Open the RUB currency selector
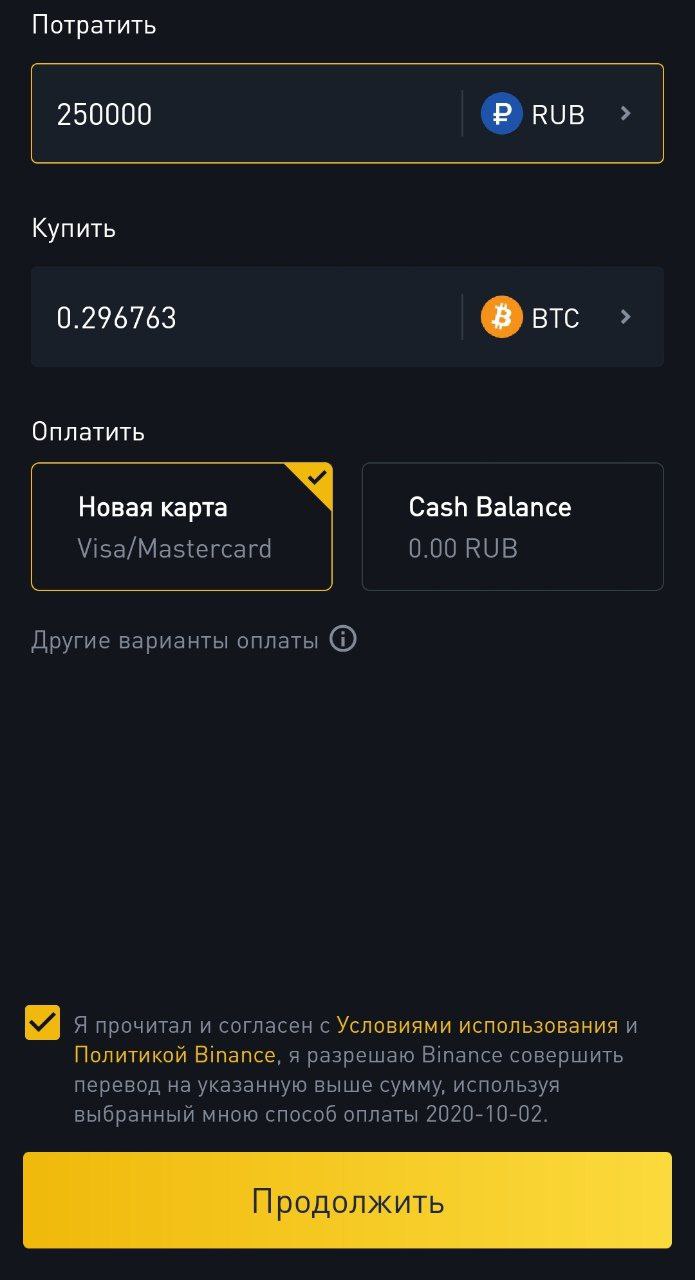Screen dimensions: 695x1280 [x=556, y=114]
